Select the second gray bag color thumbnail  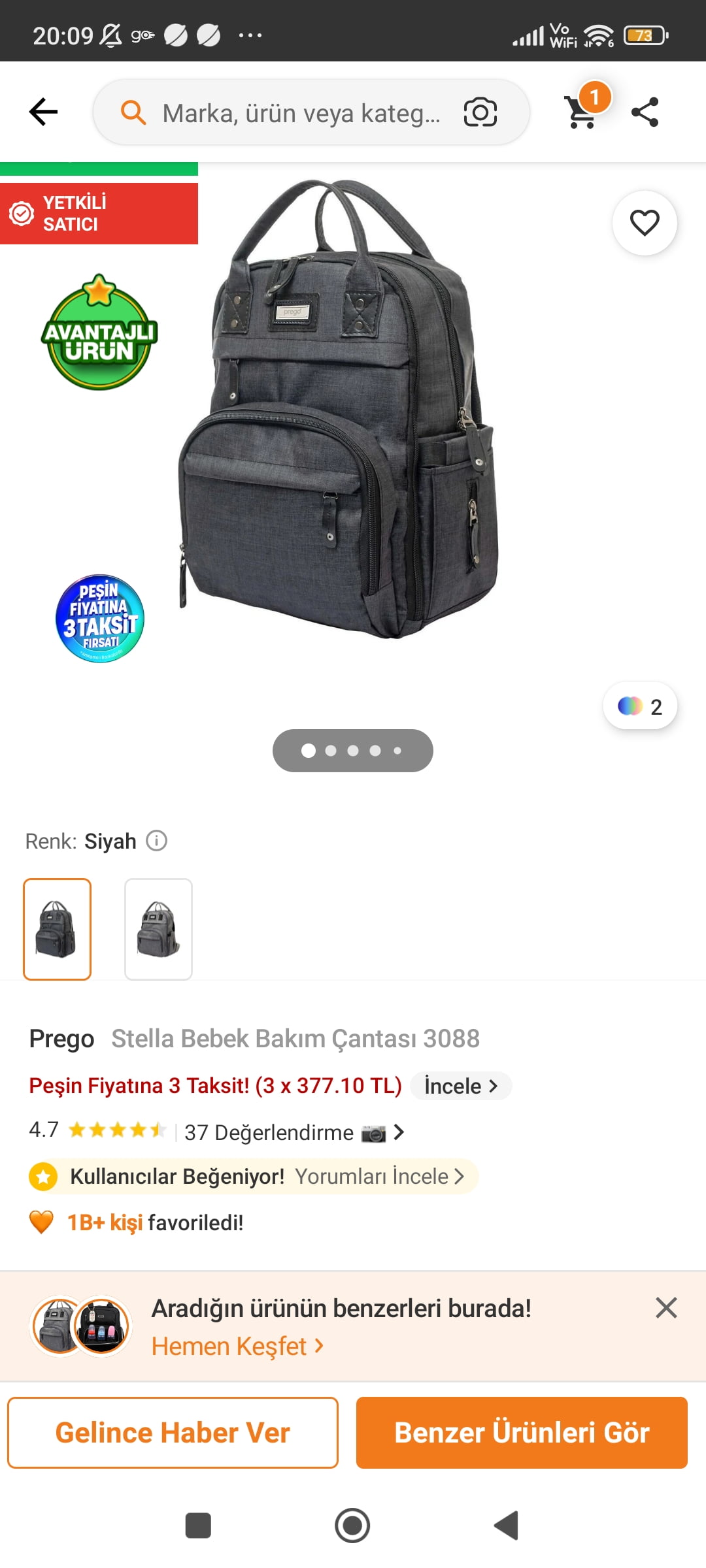pyautogui.click(x=158, y=929)
